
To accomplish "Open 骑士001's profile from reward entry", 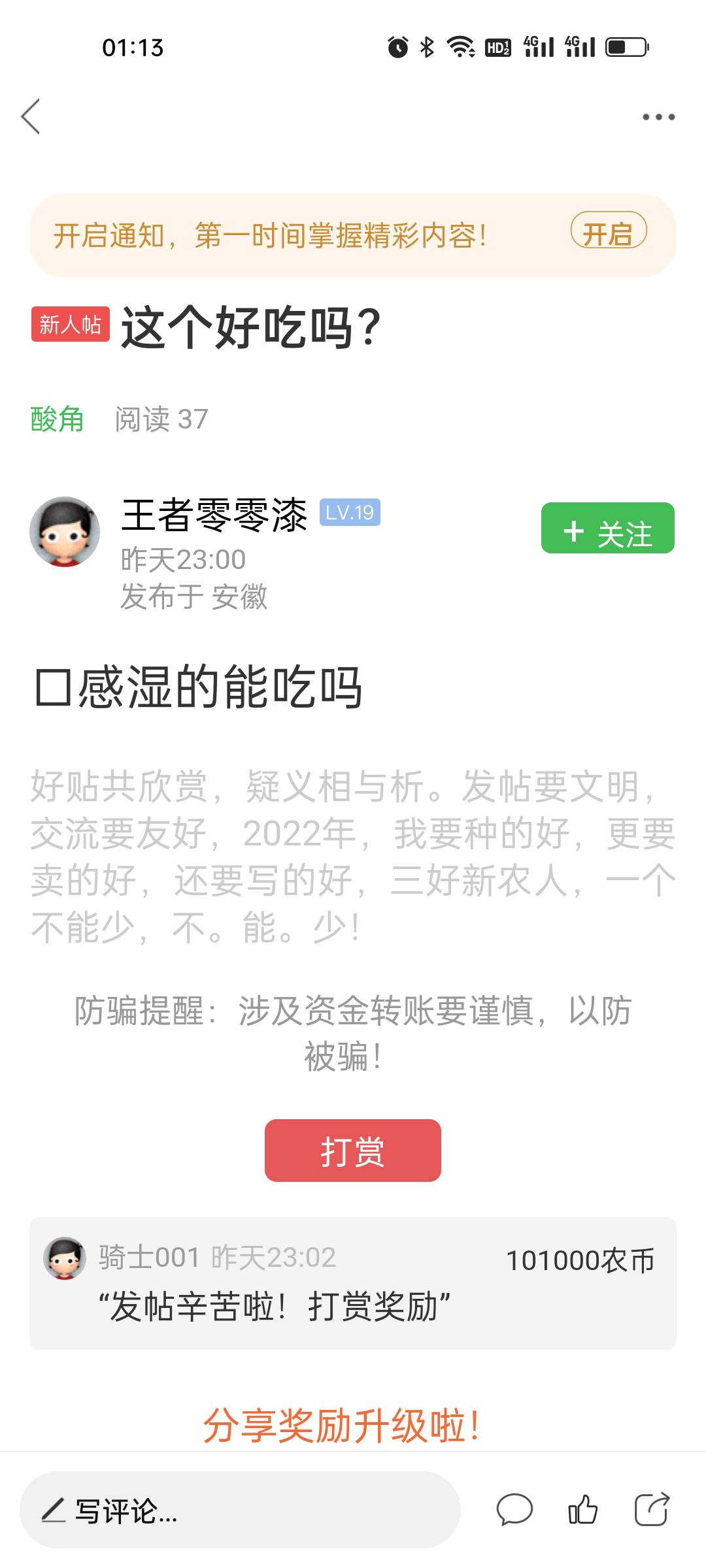I will pos(65,1258).
